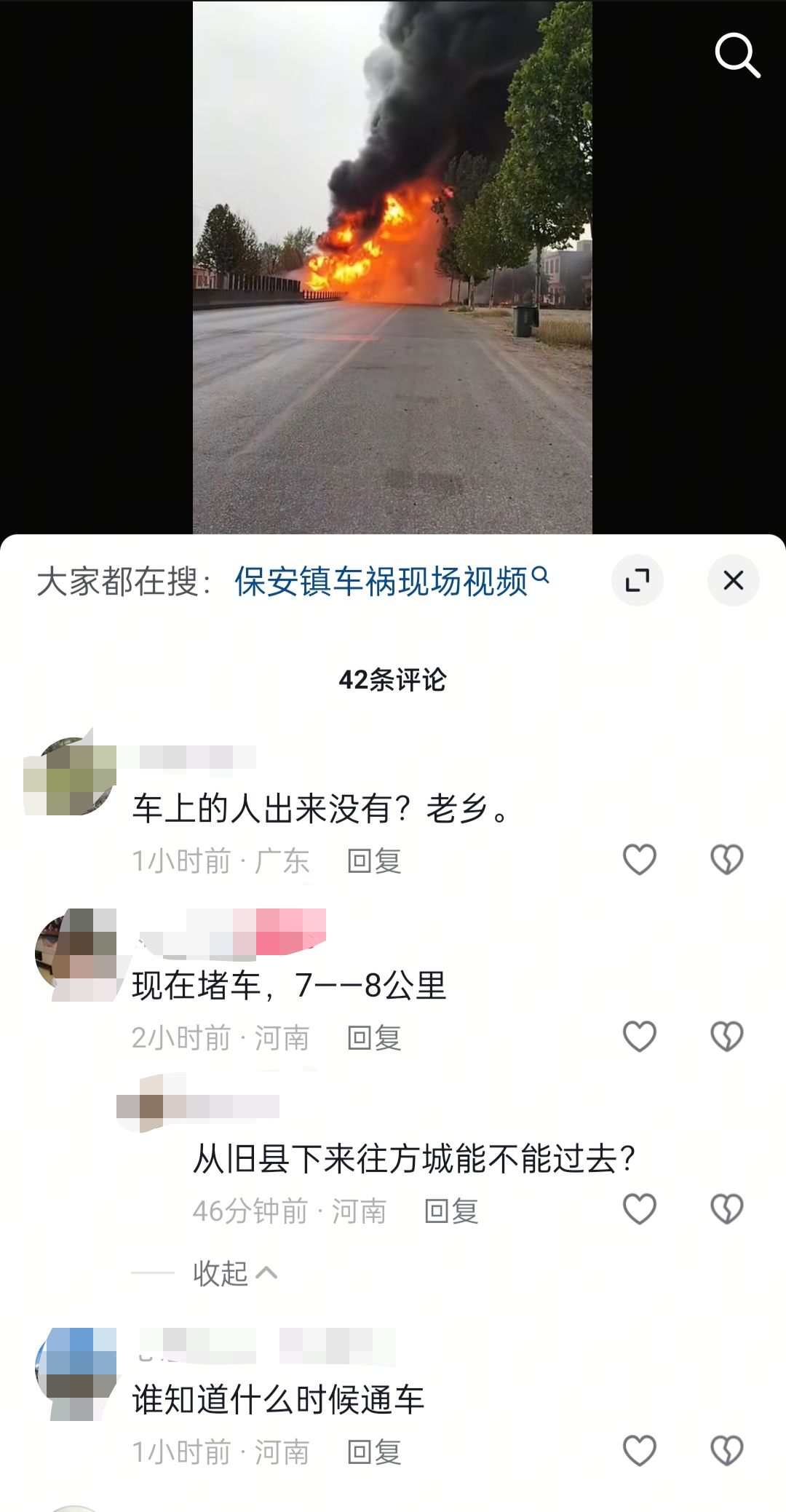Dislike the comment 现在堵车，7--8公里
786x1512 pixels.
tap(726, 1036)
